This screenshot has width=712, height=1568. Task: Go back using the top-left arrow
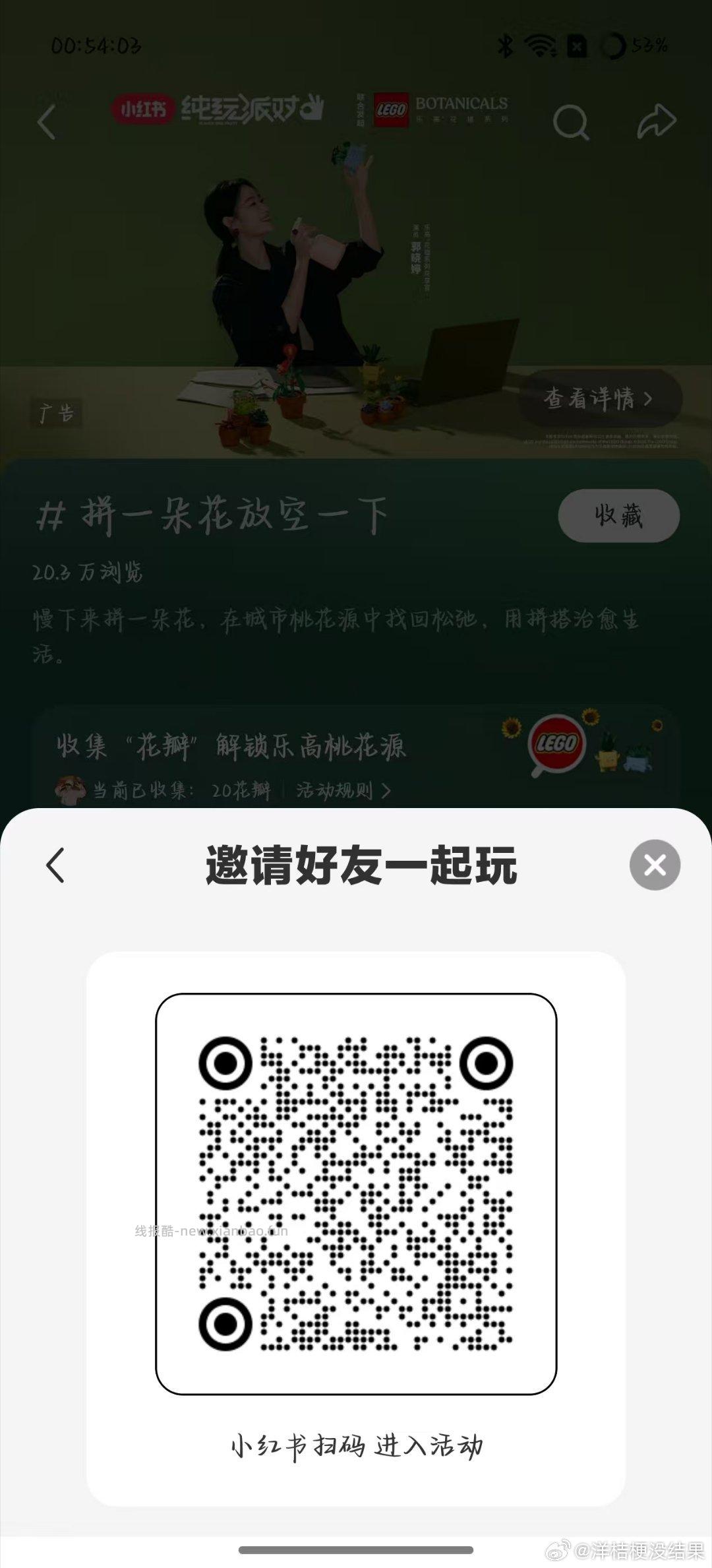click(x=47, y=121)
